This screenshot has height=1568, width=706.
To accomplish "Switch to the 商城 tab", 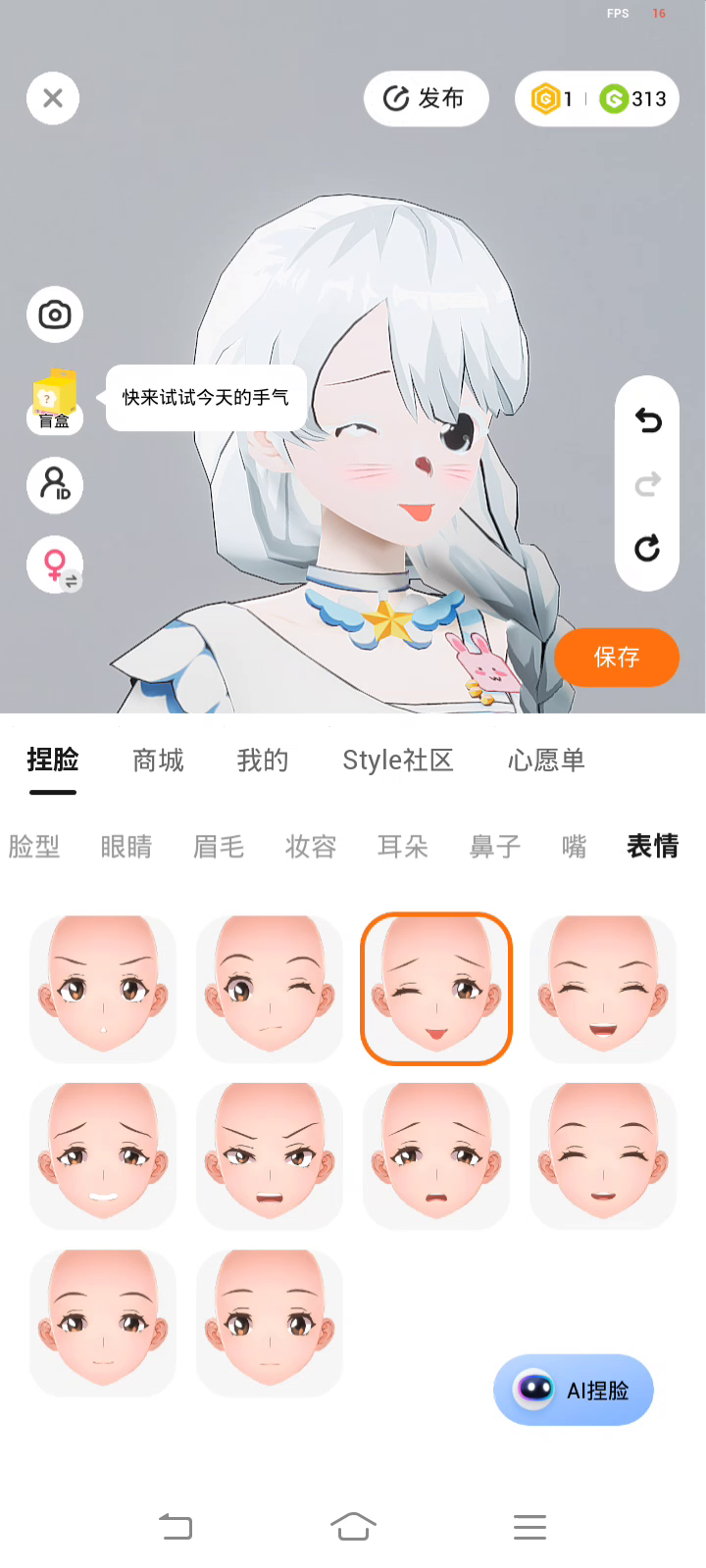I will 158,760.
